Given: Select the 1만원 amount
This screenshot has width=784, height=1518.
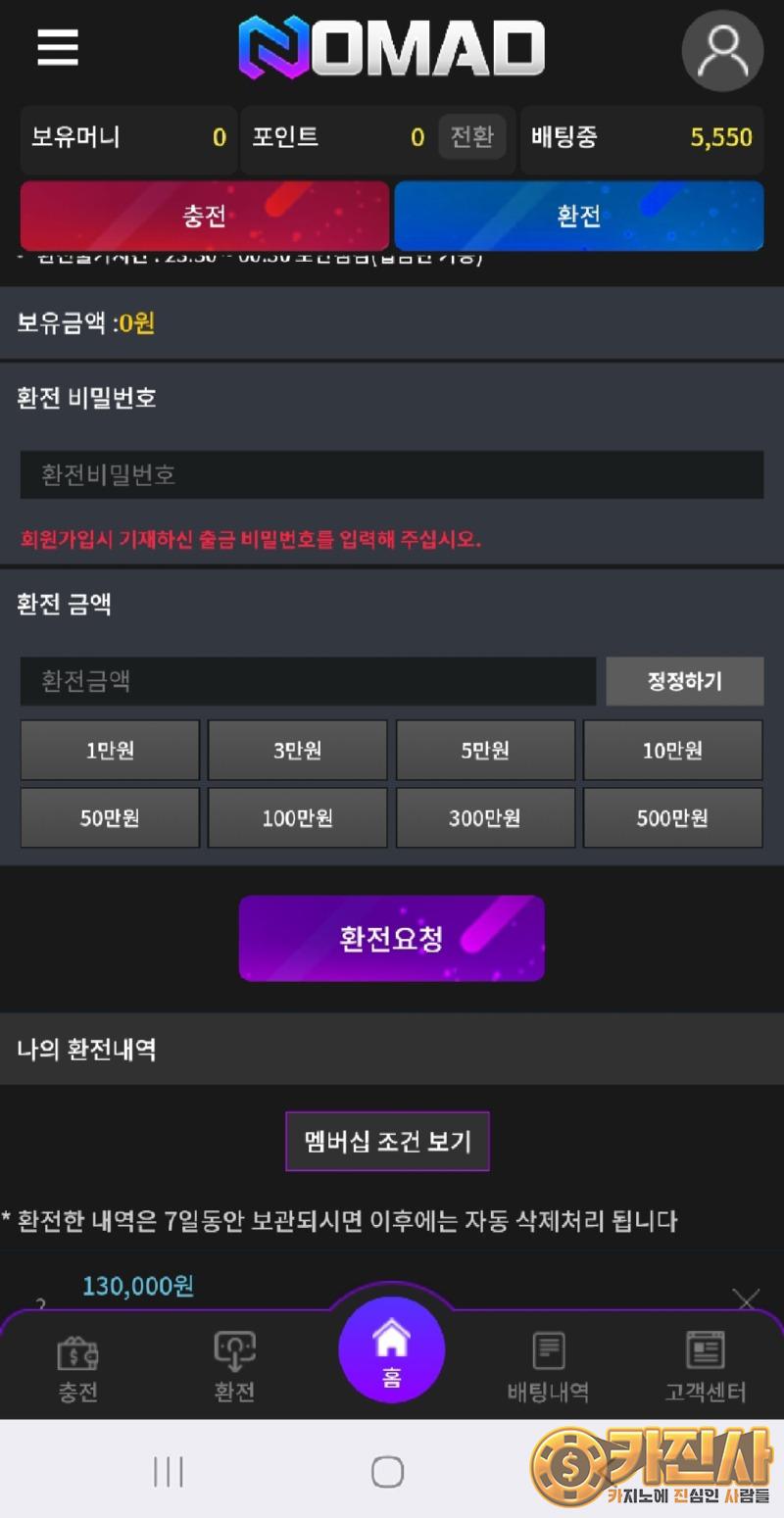Looking at the screenshot, I should click(110, 751).
